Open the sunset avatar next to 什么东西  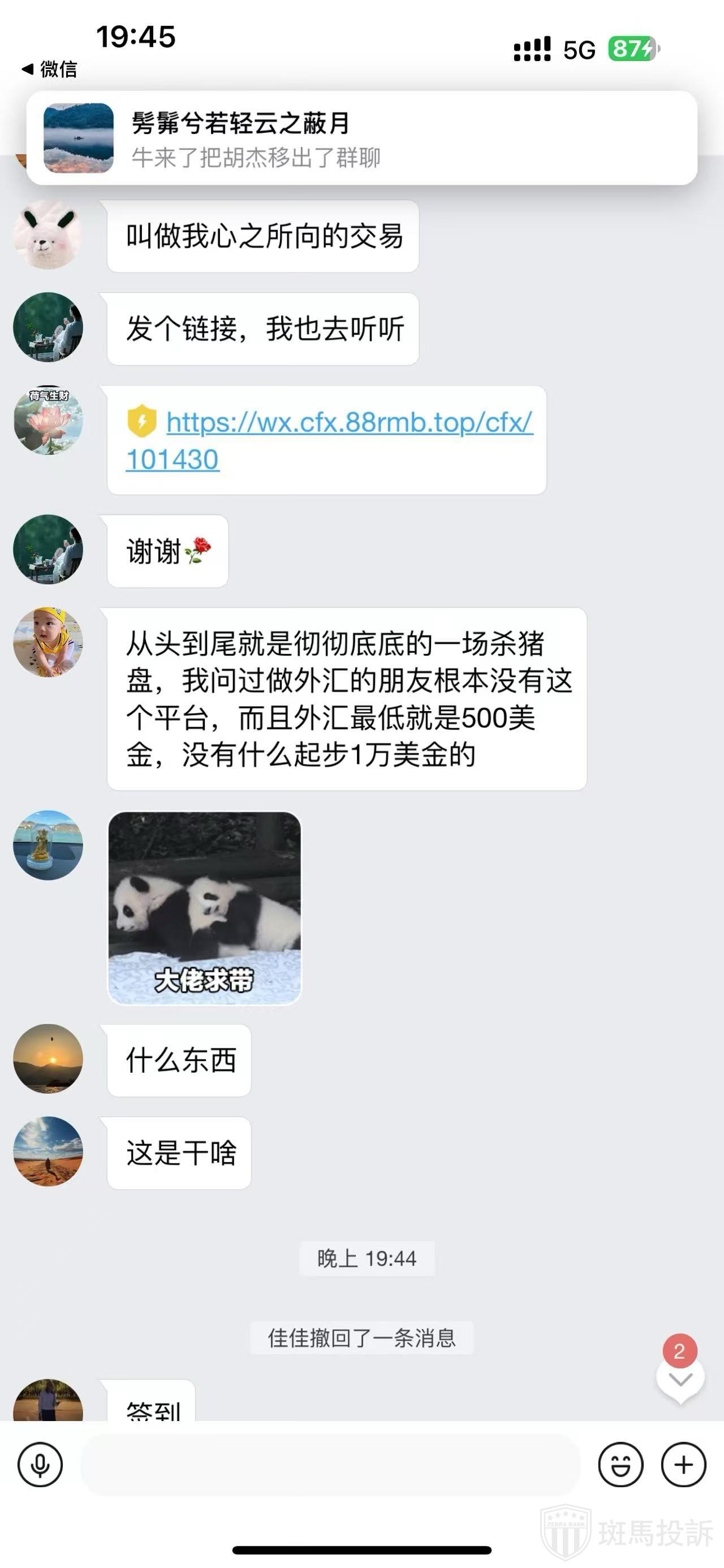click(48, 1059)
